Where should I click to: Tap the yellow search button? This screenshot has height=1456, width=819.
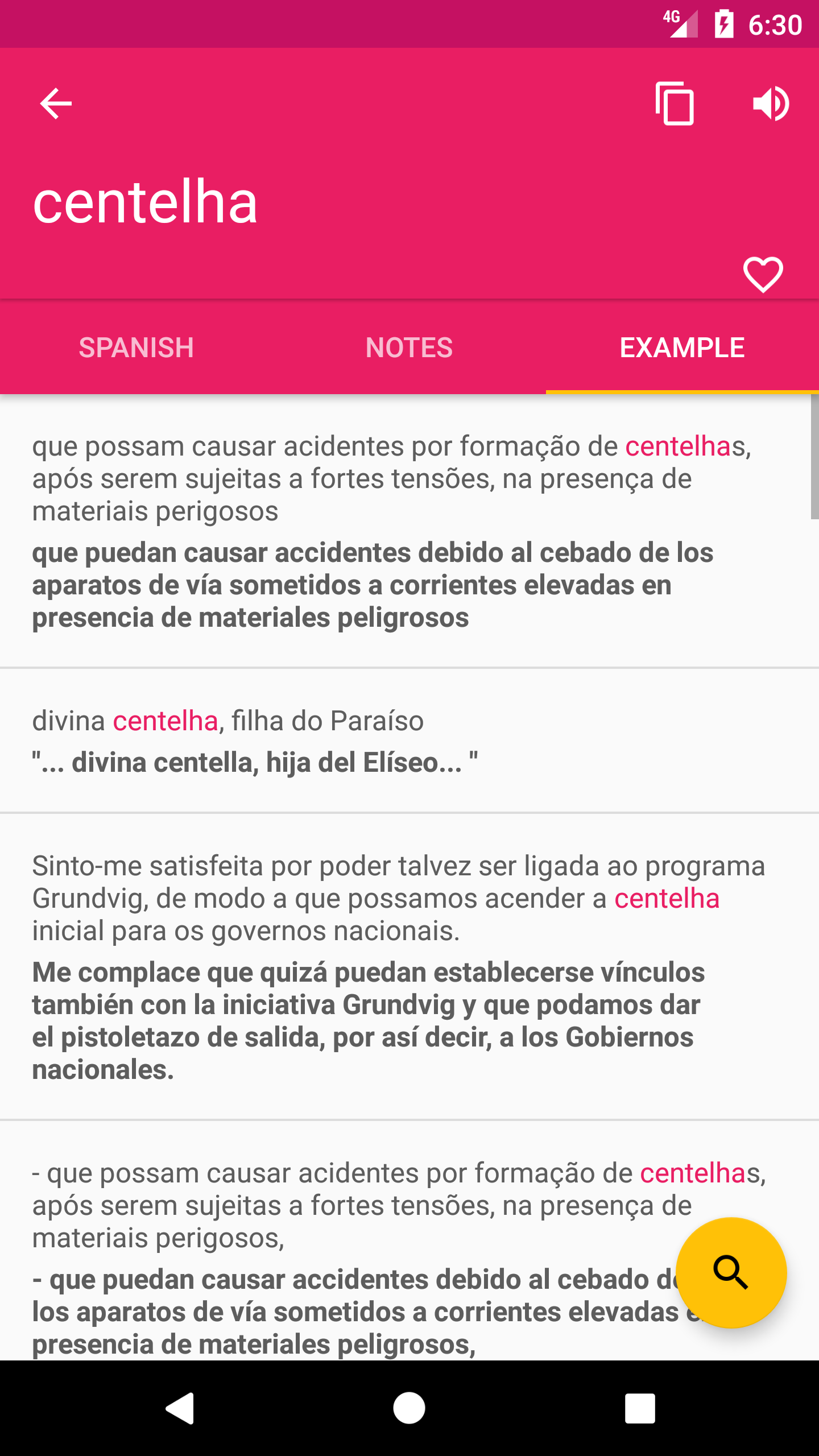click(731, 1272)
